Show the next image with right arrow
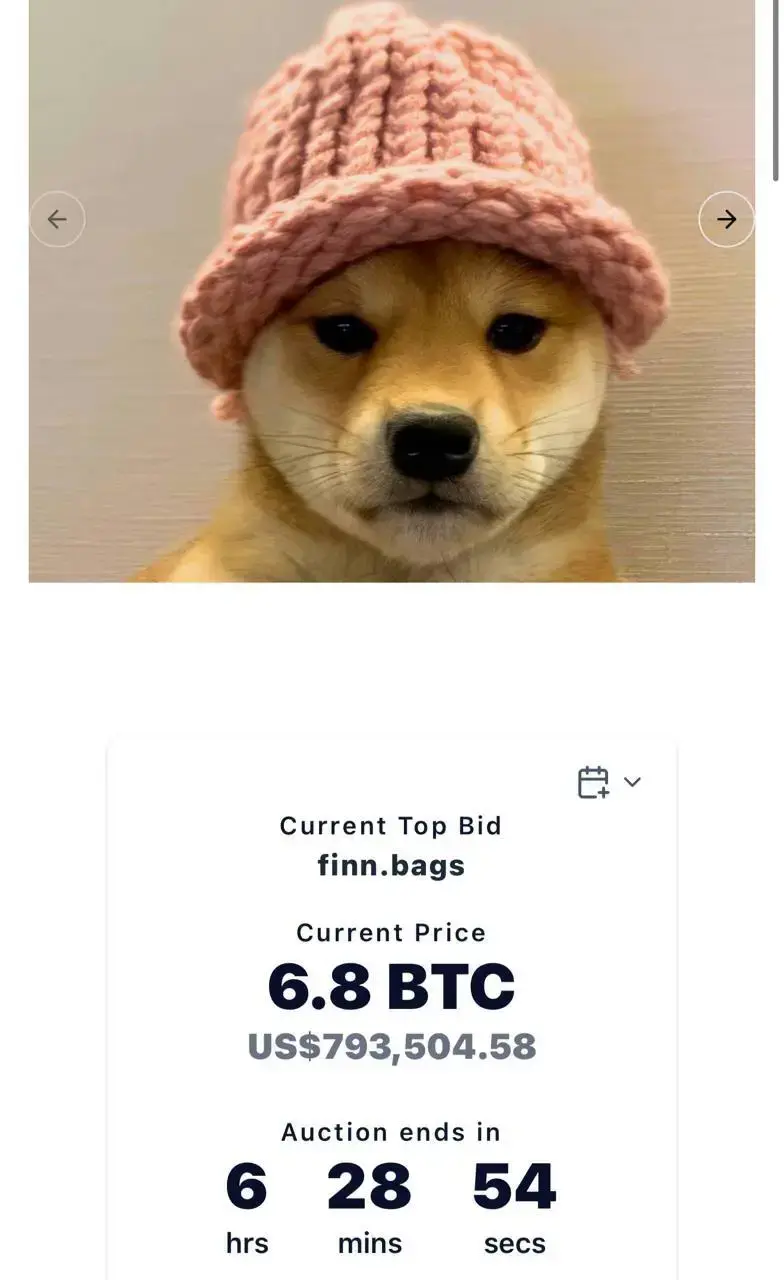Image resolution: width=784 pixels, height=1280 pixels. pyautogui.click(x=726, y=219)
